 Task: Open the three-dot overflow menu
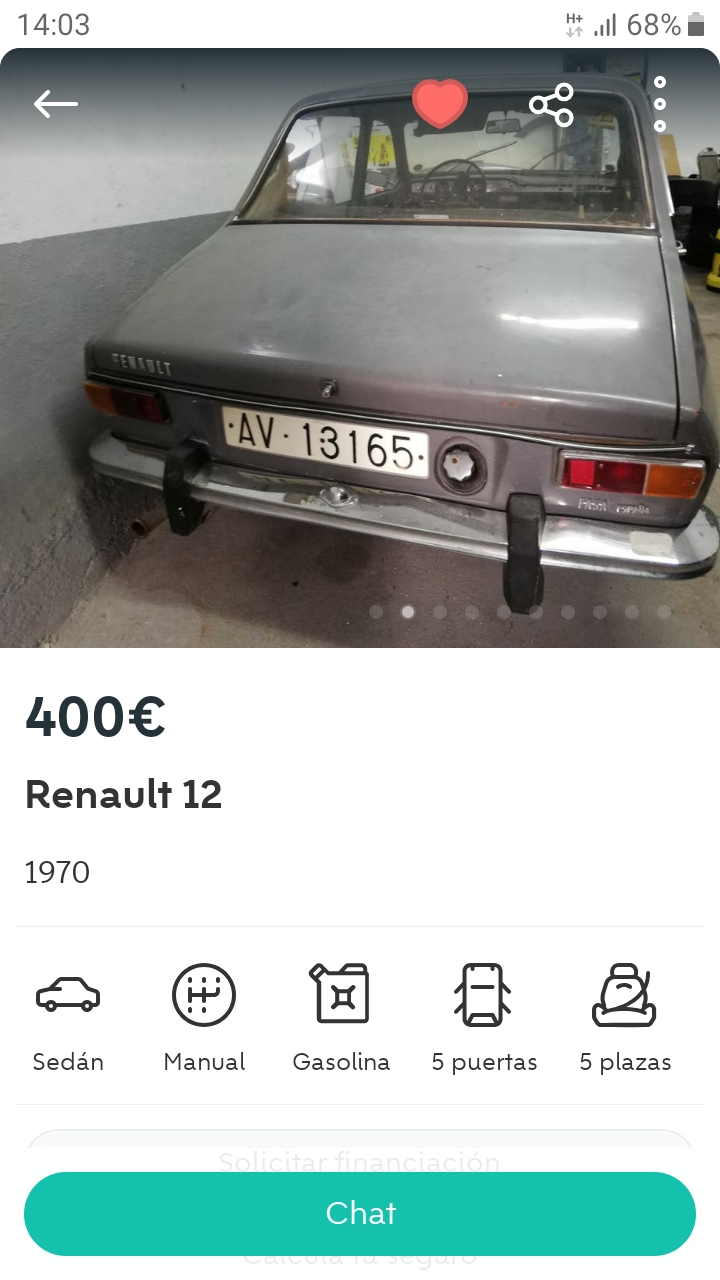pos(660,104)
